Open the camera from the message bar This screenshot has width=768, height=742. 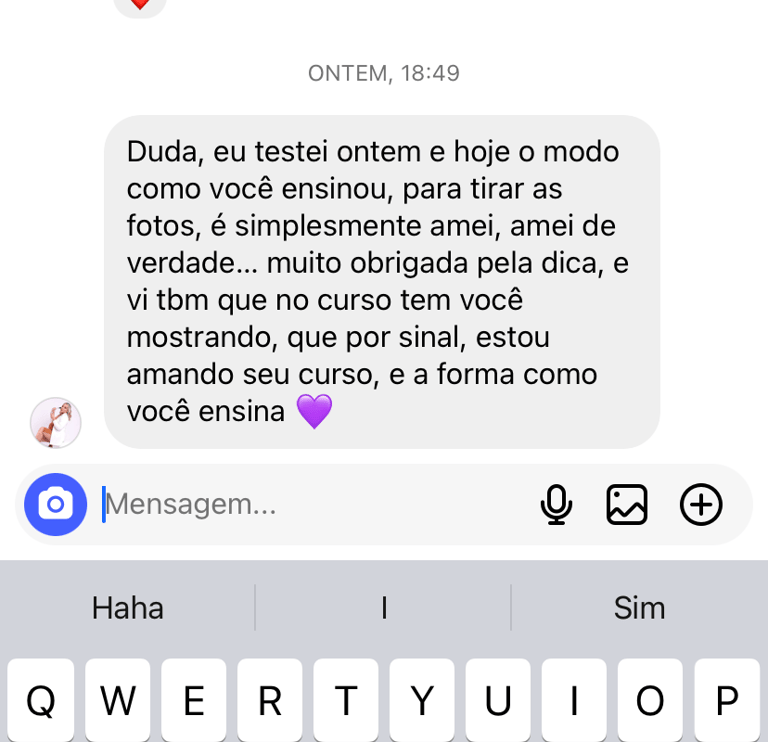click(56, 504)
